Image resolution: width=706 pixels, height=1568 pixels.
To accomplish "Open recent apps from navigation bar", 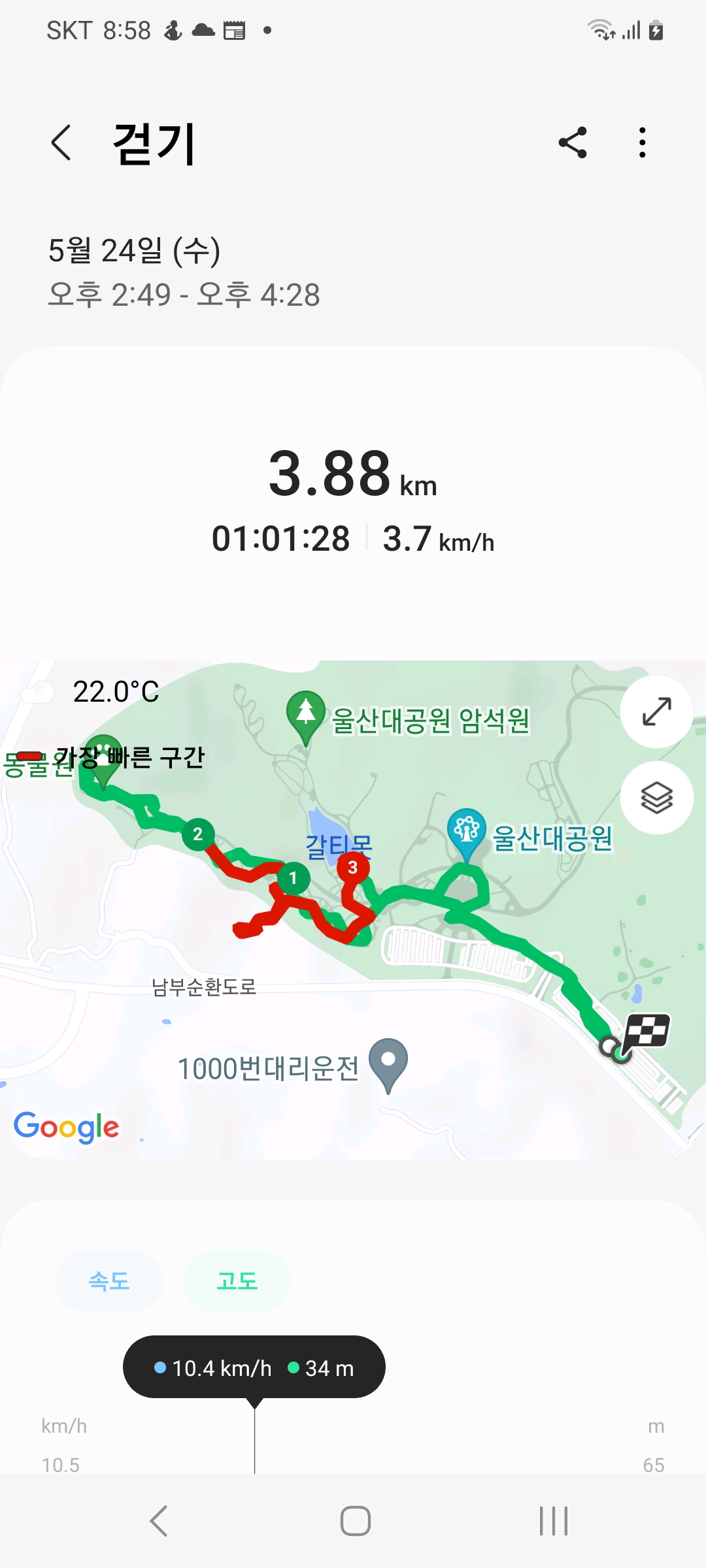I will [553, 1521].
